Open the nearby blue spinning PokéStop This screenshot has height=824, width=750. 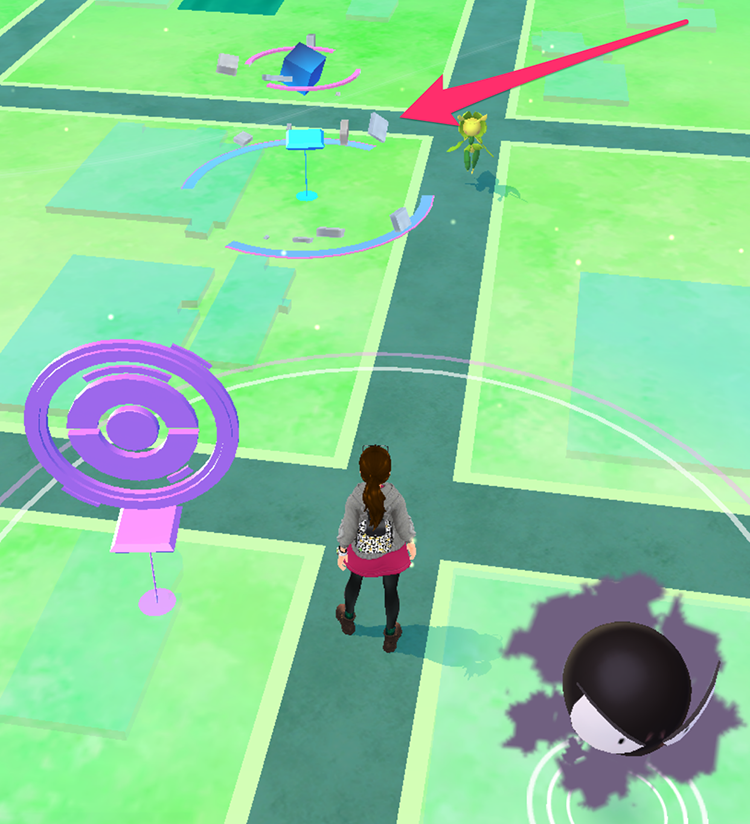[306, 141]
